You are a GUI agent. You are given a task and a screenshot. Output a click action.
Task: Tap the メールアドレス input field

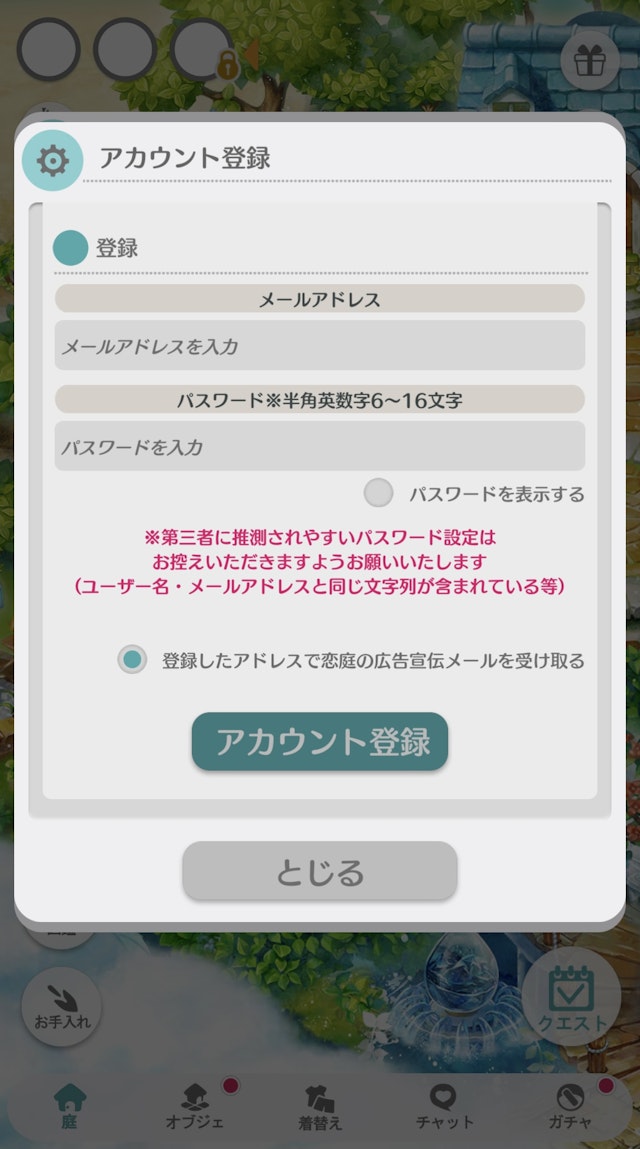point(319,346)
